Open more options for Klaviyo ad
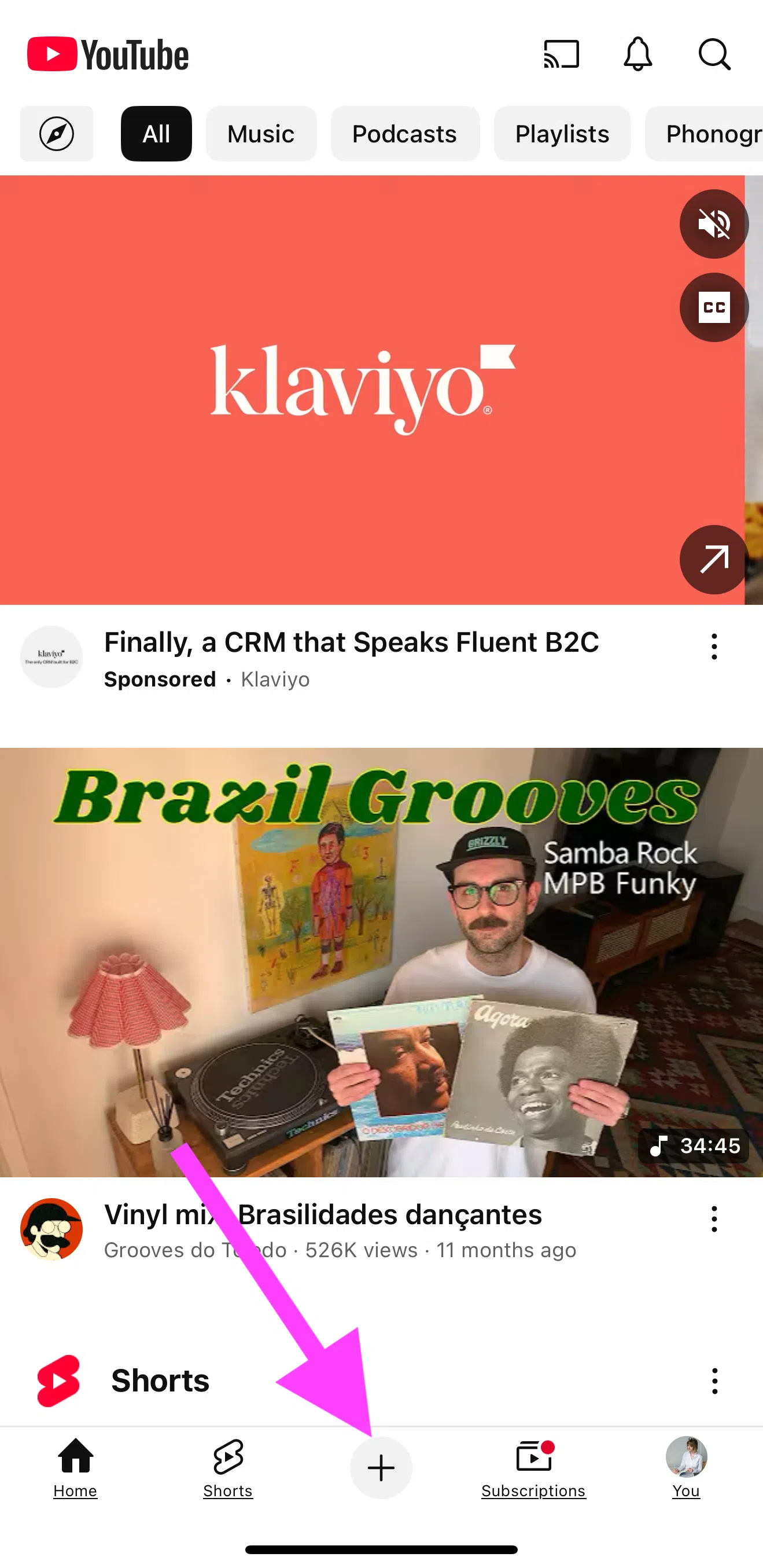The image size is (763, 1568). coord(714,647)
